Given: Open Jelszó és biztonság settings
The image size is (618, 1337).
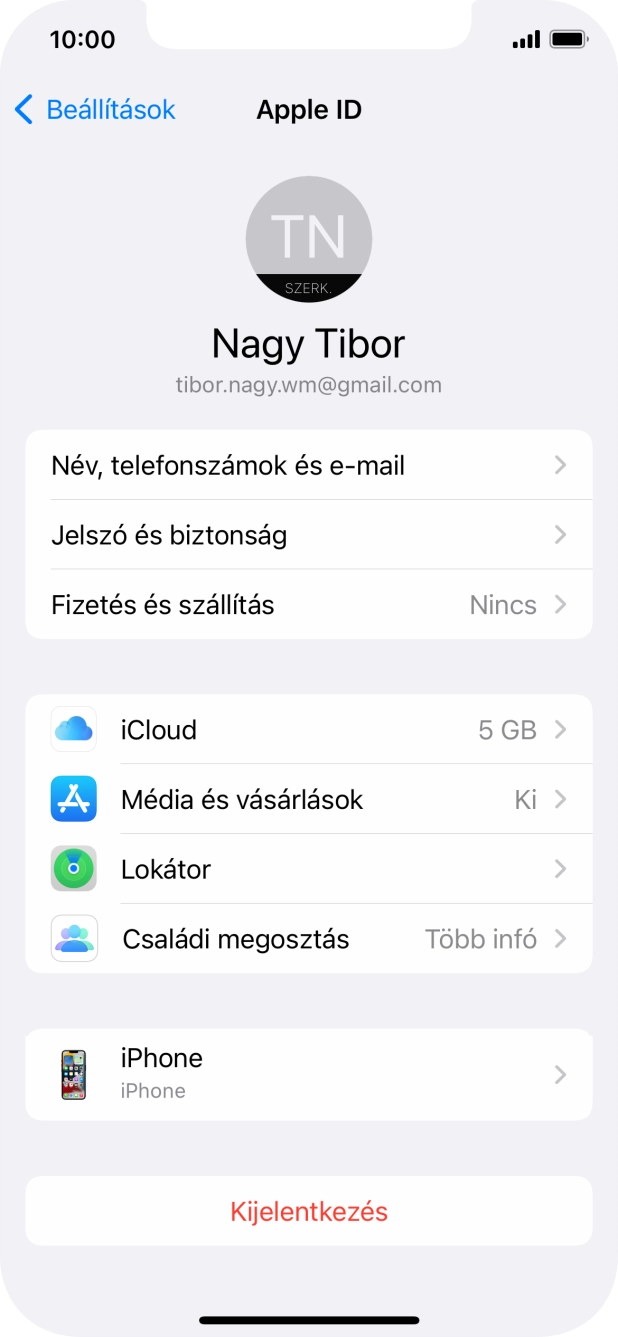Looking at the screenshot, I should click(308, 536).
